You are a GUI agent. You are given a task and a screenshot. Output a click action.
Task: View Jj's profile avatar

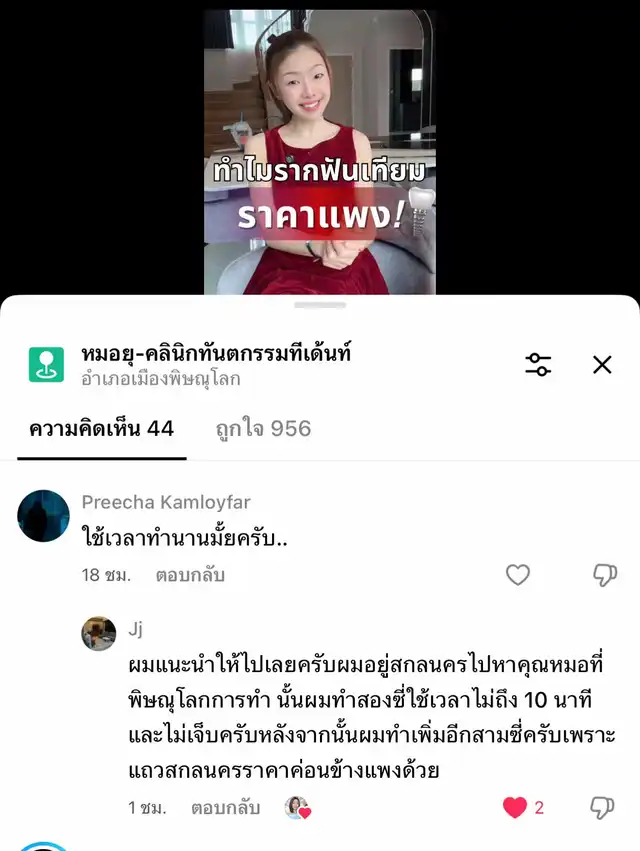(99, 634)
